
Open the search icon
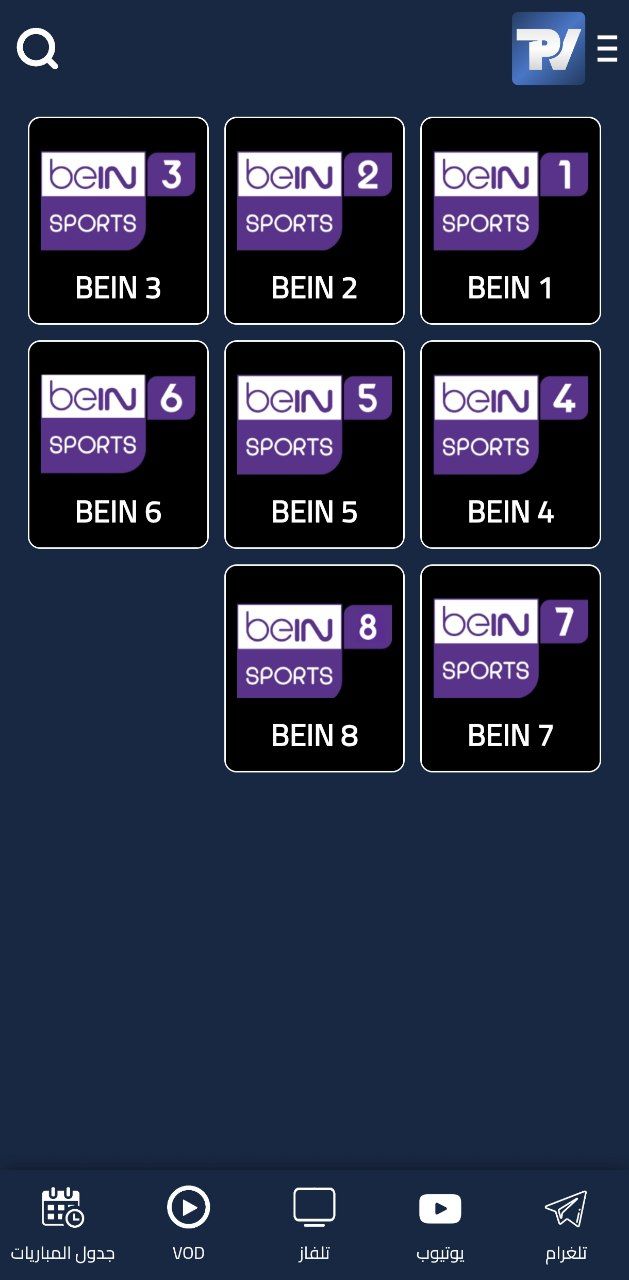38,49
